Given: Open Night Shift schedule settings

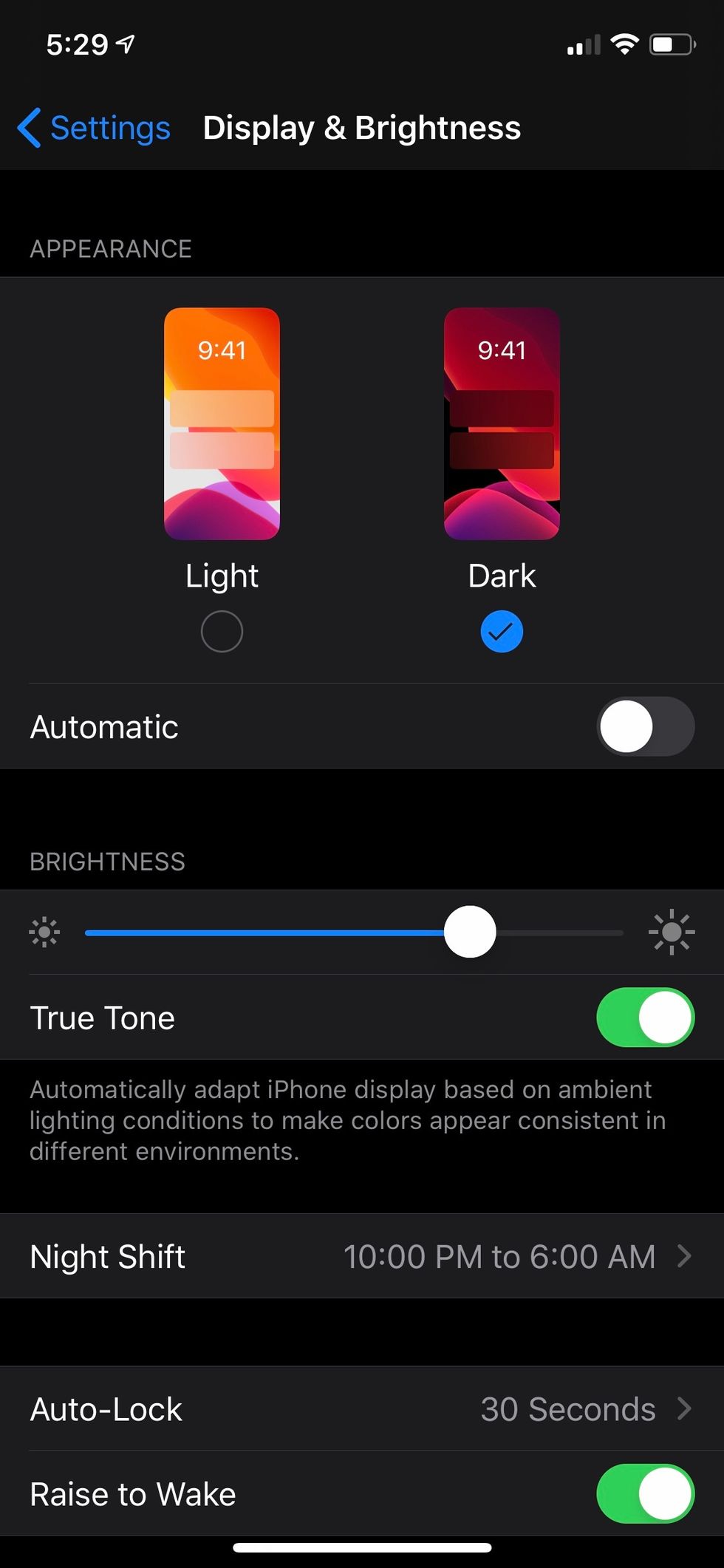Looking at the screenshot, I should 362,1256.
